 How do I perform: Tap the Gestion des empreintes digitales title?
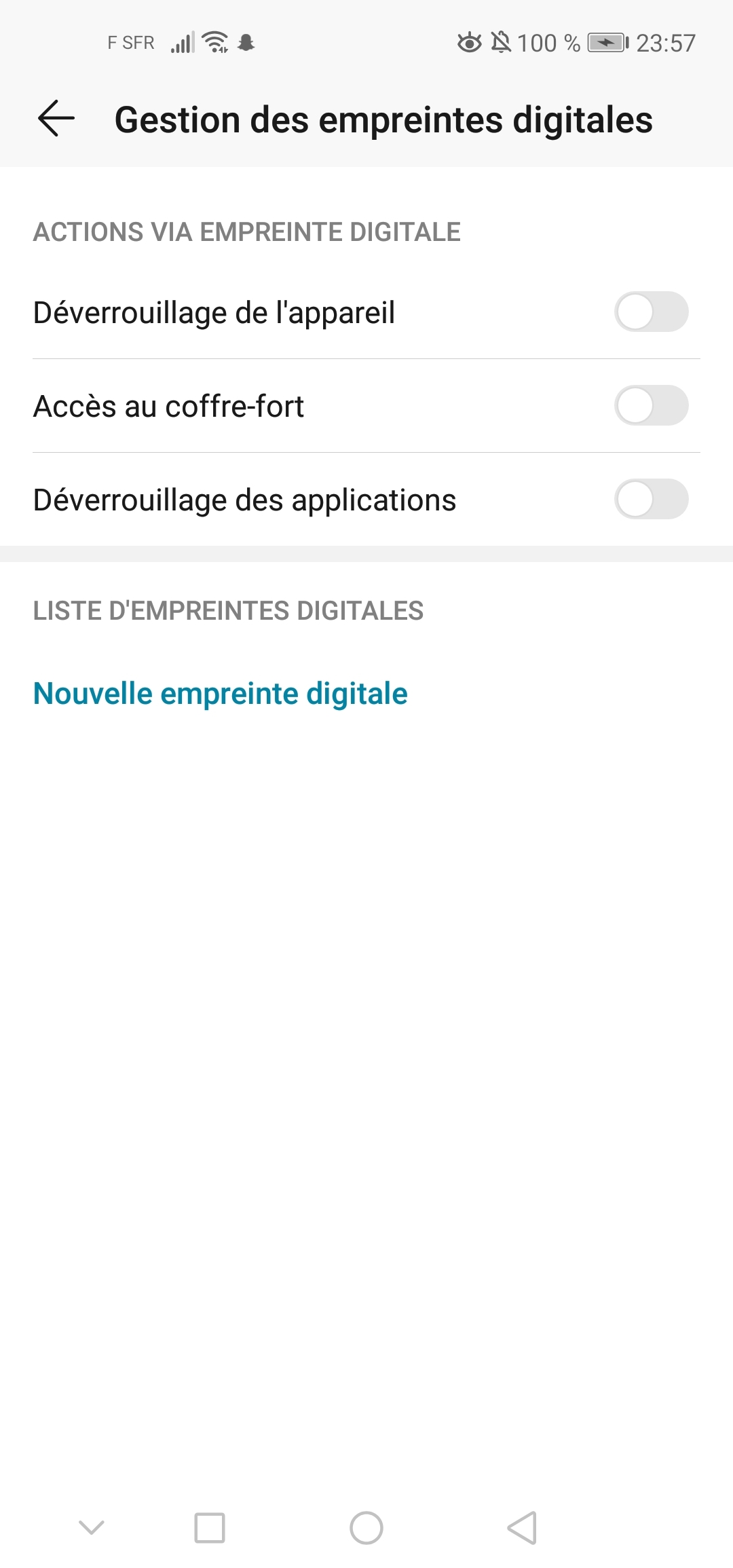click(383, 119)
